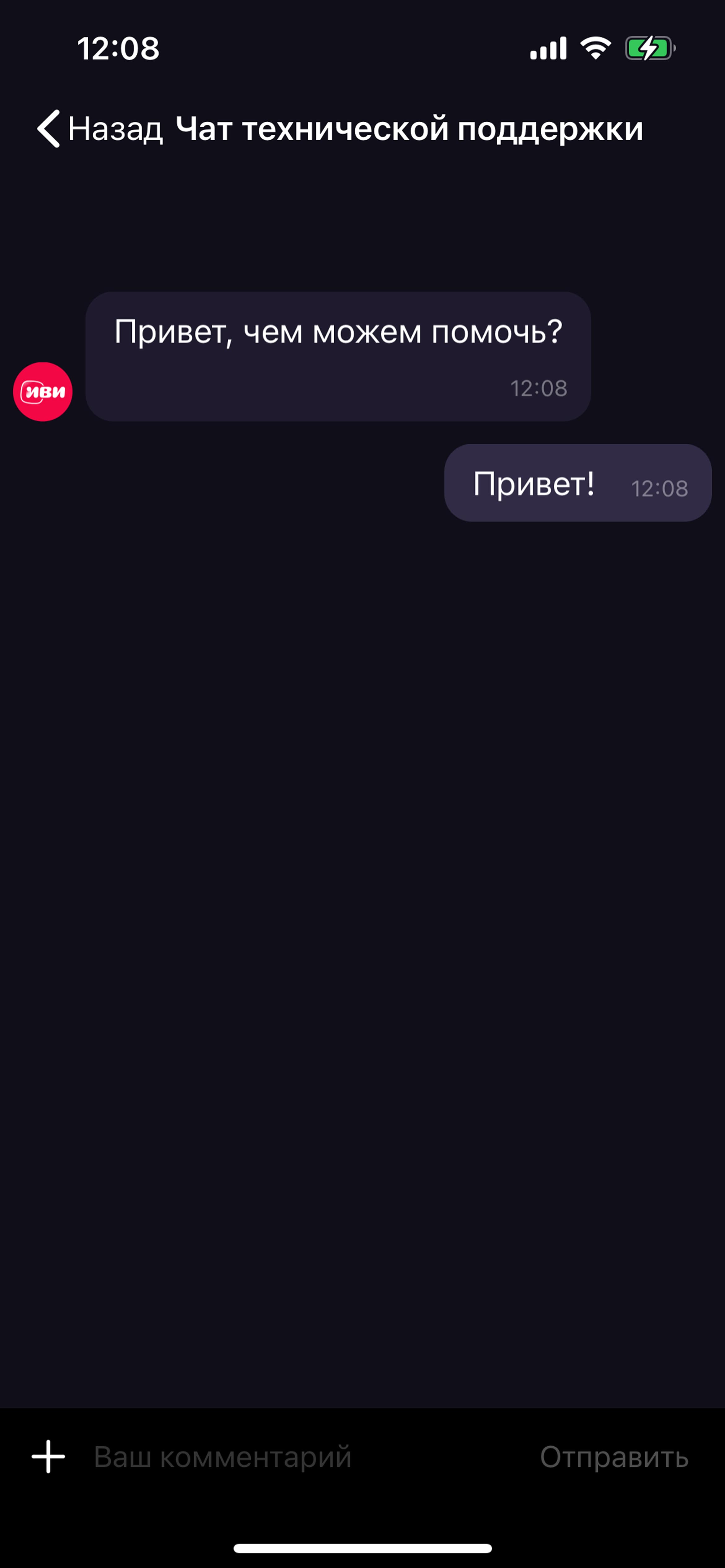
Task: Go back using the Назад button
Action: 100,129
